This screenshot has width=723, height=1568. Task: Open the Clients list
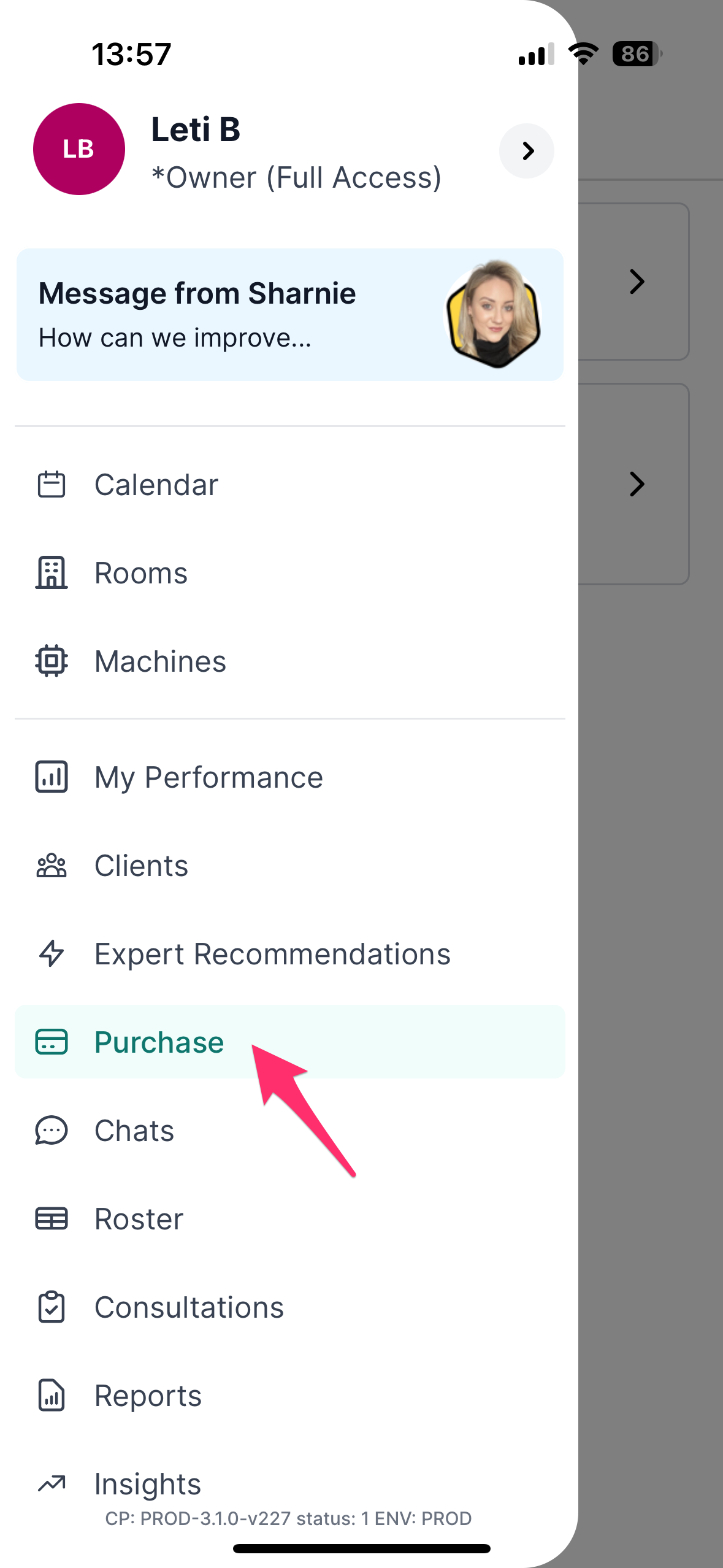[x=289, y=866]
